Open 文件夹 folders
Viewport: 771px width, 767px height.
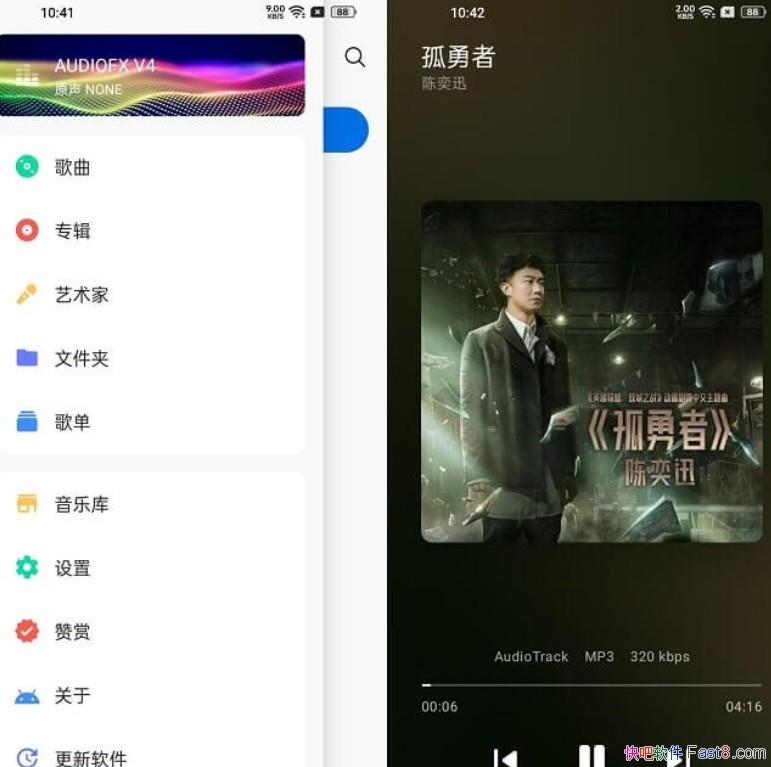[81, 358]
